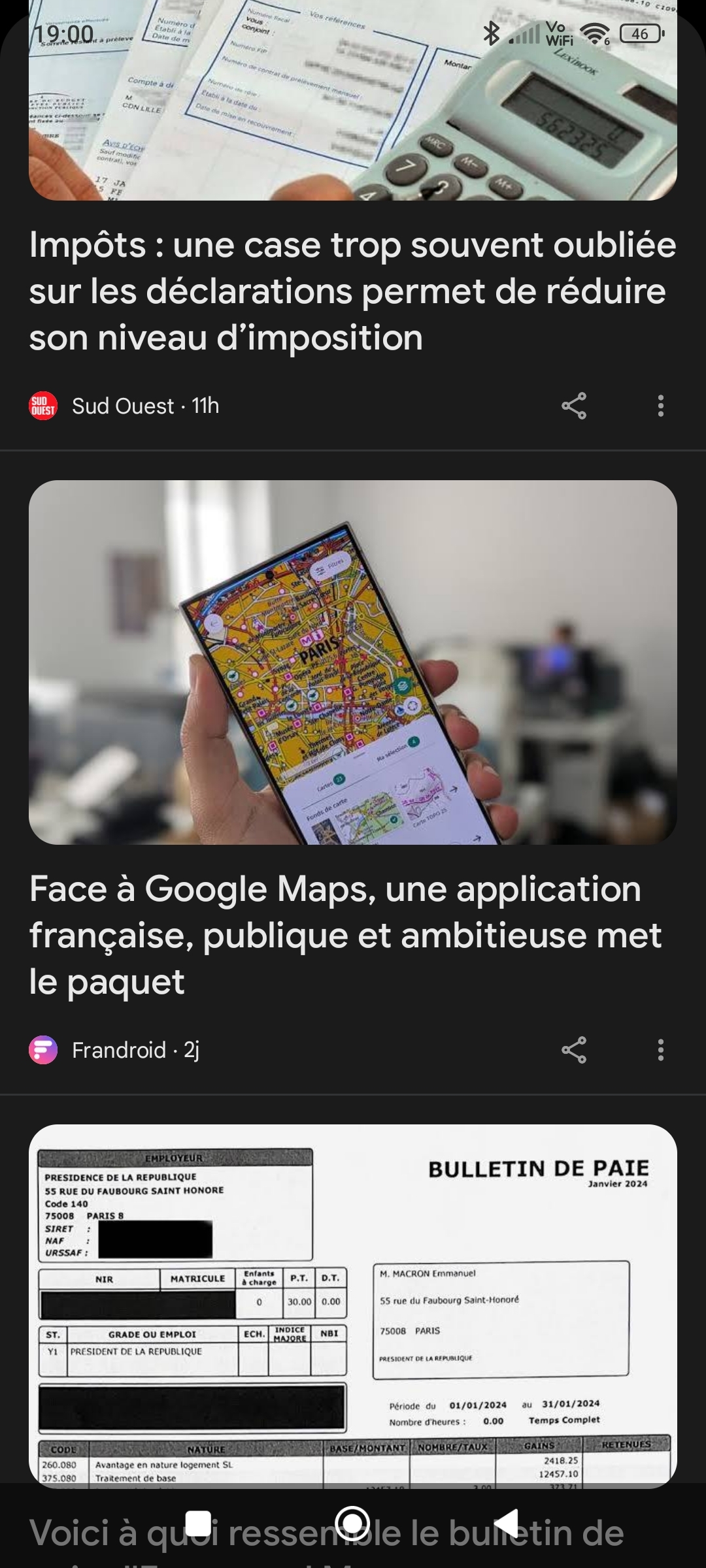
Task: Show recent apps
Action: [198, 1524]
